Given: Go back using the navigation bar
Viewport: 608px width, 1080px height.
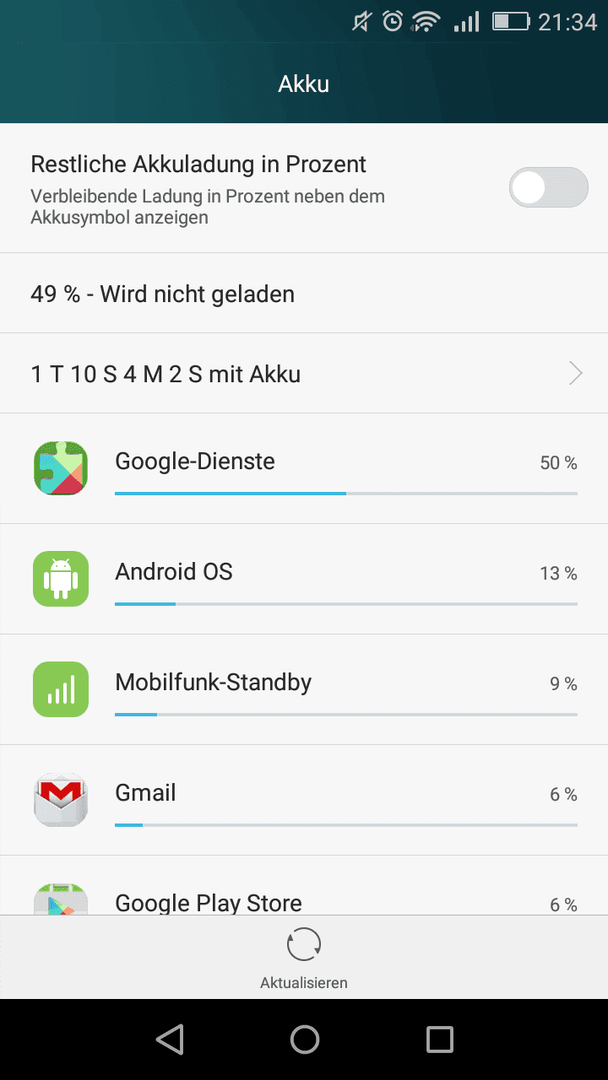Looking at the screenshot, I should 169,1039.
